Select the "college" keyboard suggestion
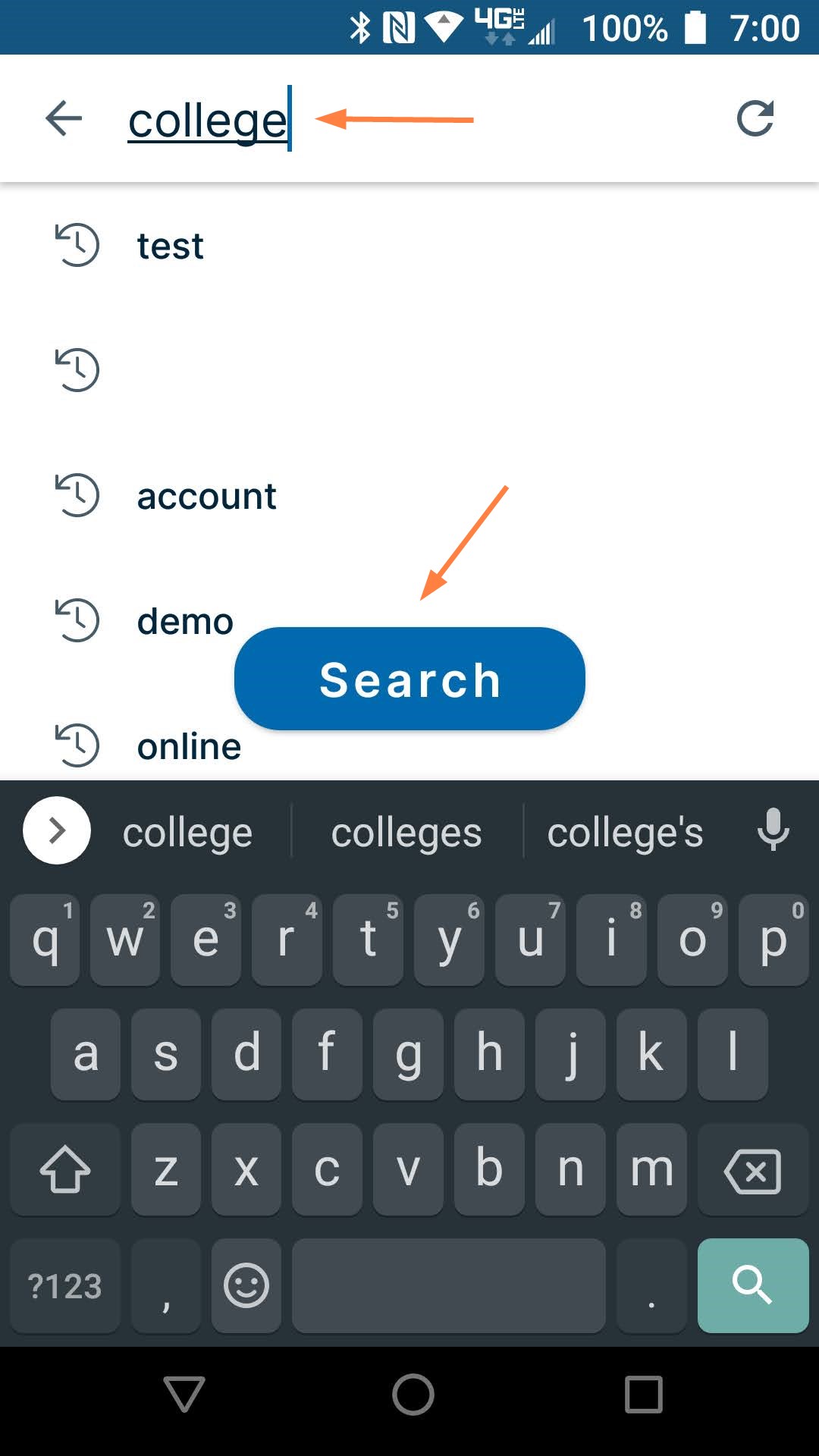This screenshot has width=819, height=1456. pos(187,831)
